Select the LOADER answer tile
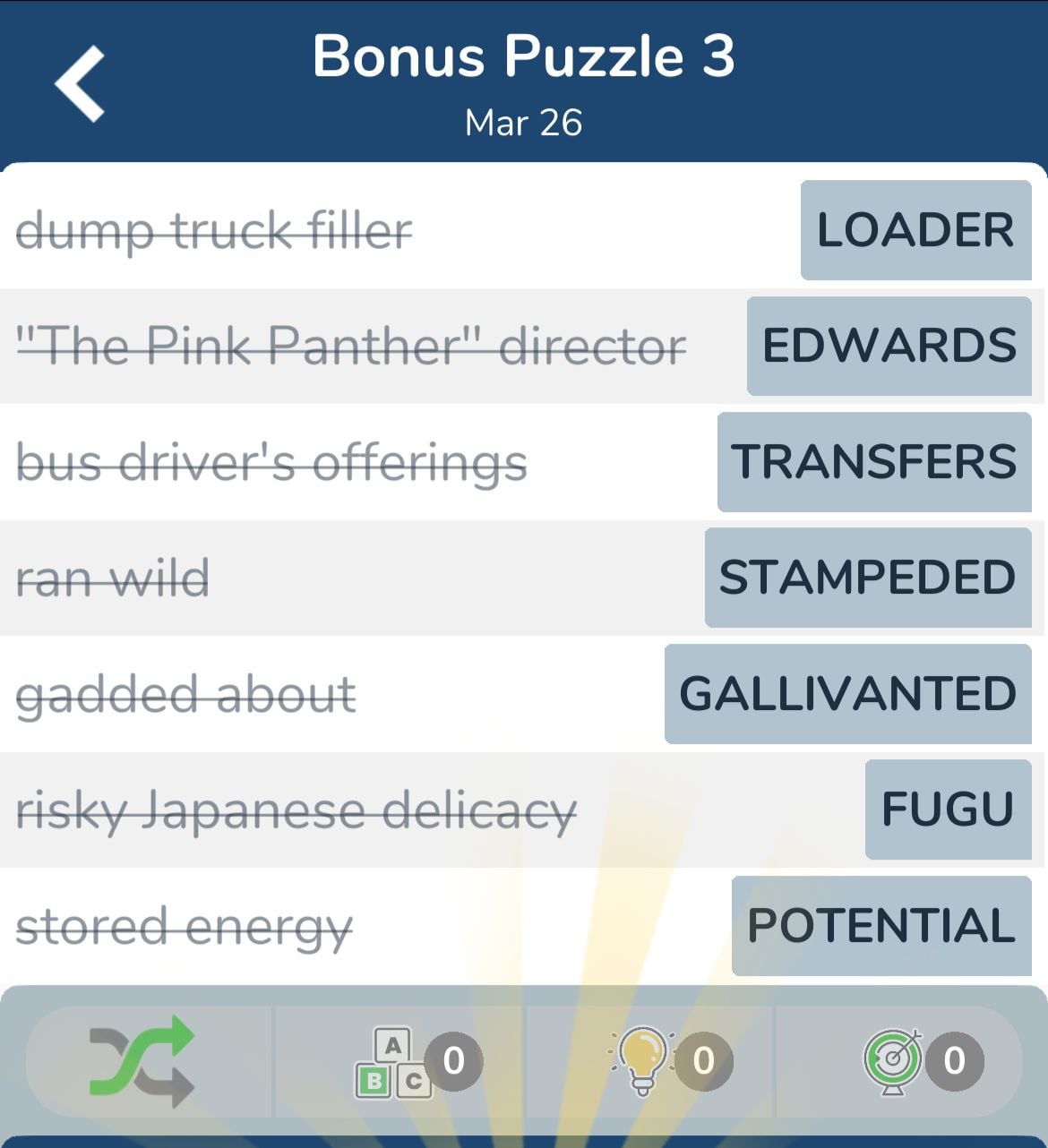The image size is (1048, 1148). pos(915,230)
